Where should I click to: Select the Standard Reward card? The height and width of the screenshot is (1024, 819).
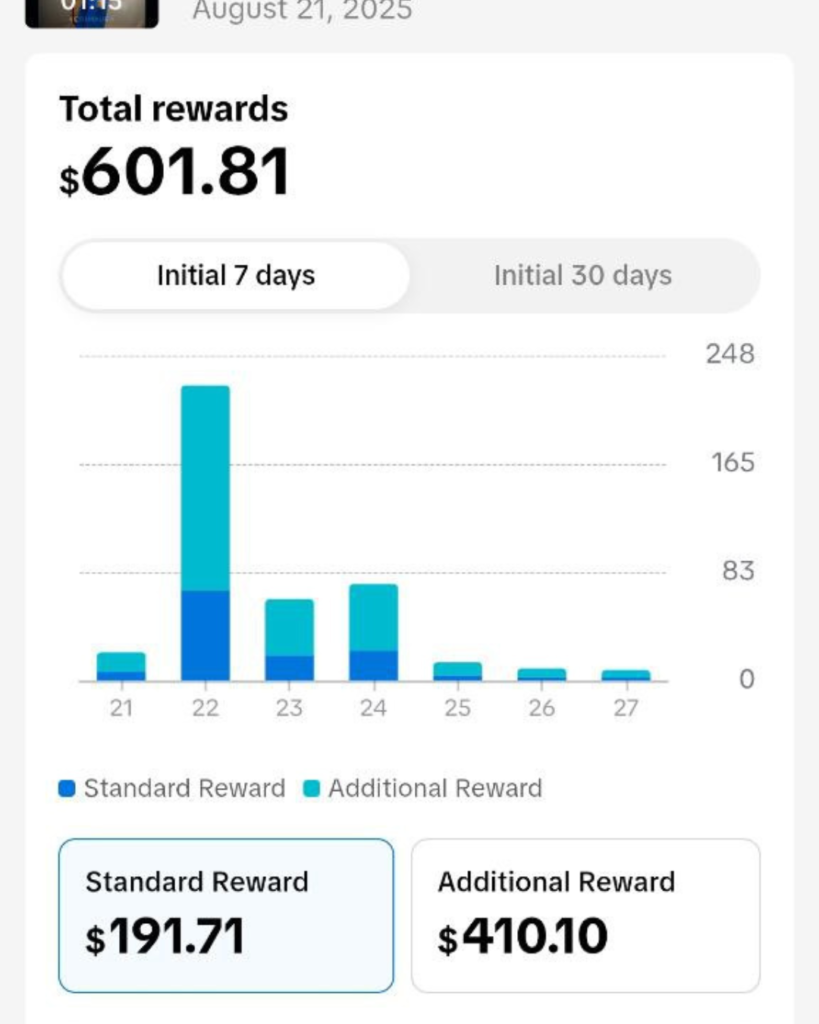226,915
